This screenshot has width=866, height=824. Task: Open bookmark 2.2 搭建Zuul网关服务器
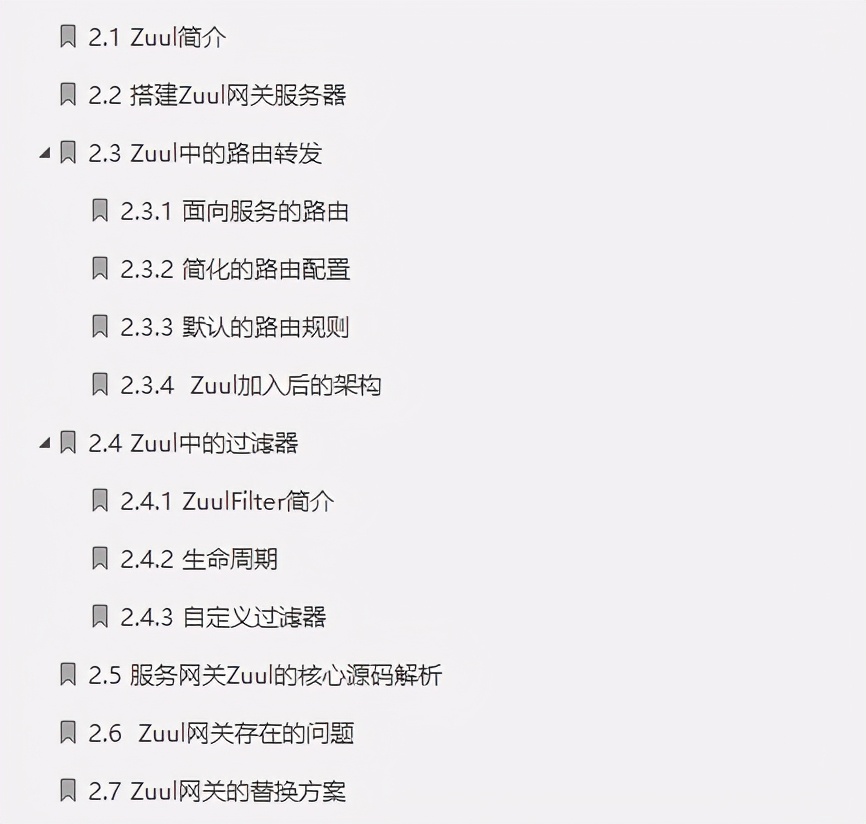(x=217, y=96)
